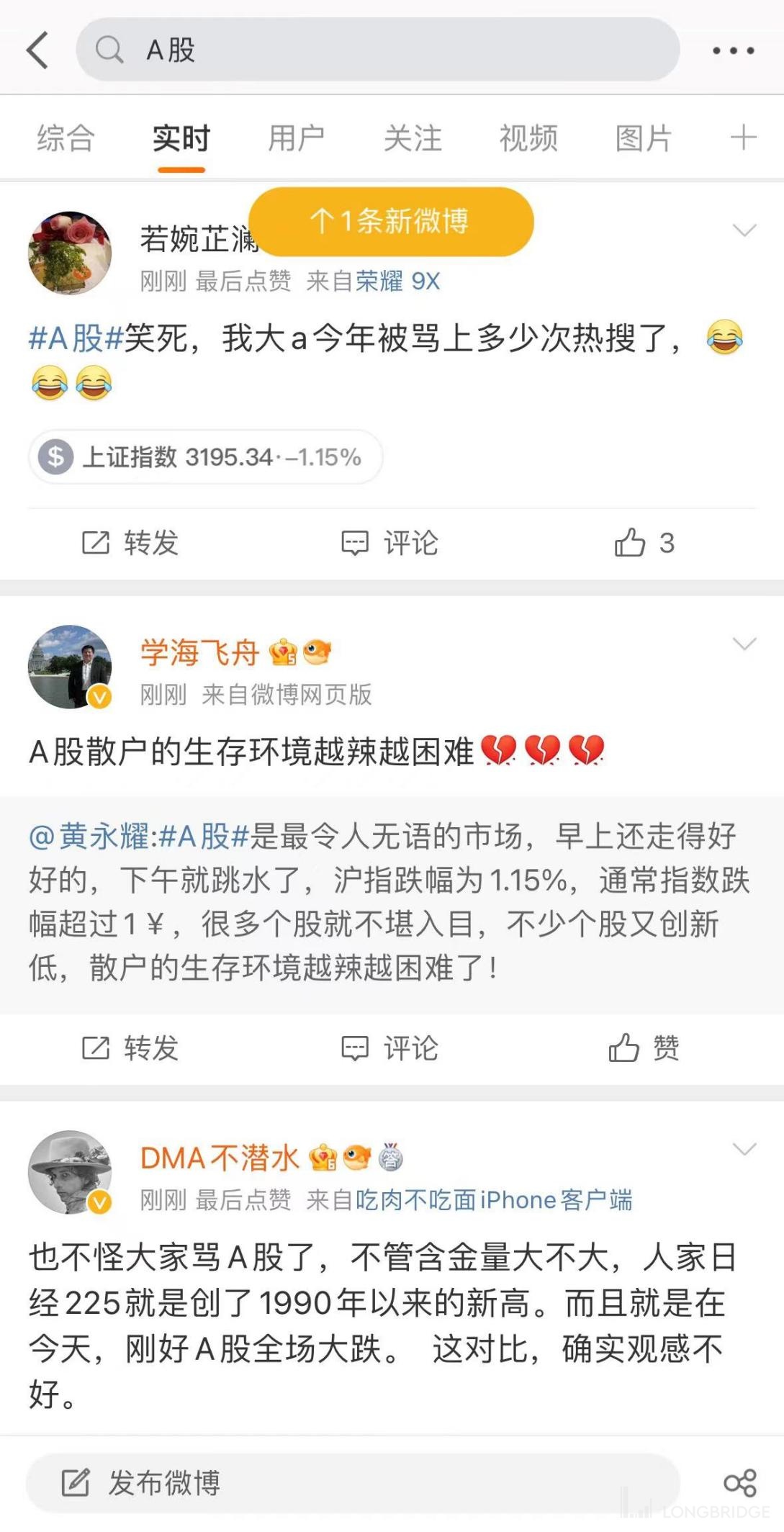784x1532 pixels.
Task: Tap the search field containing A股
Action: click(x=377, y=50)
